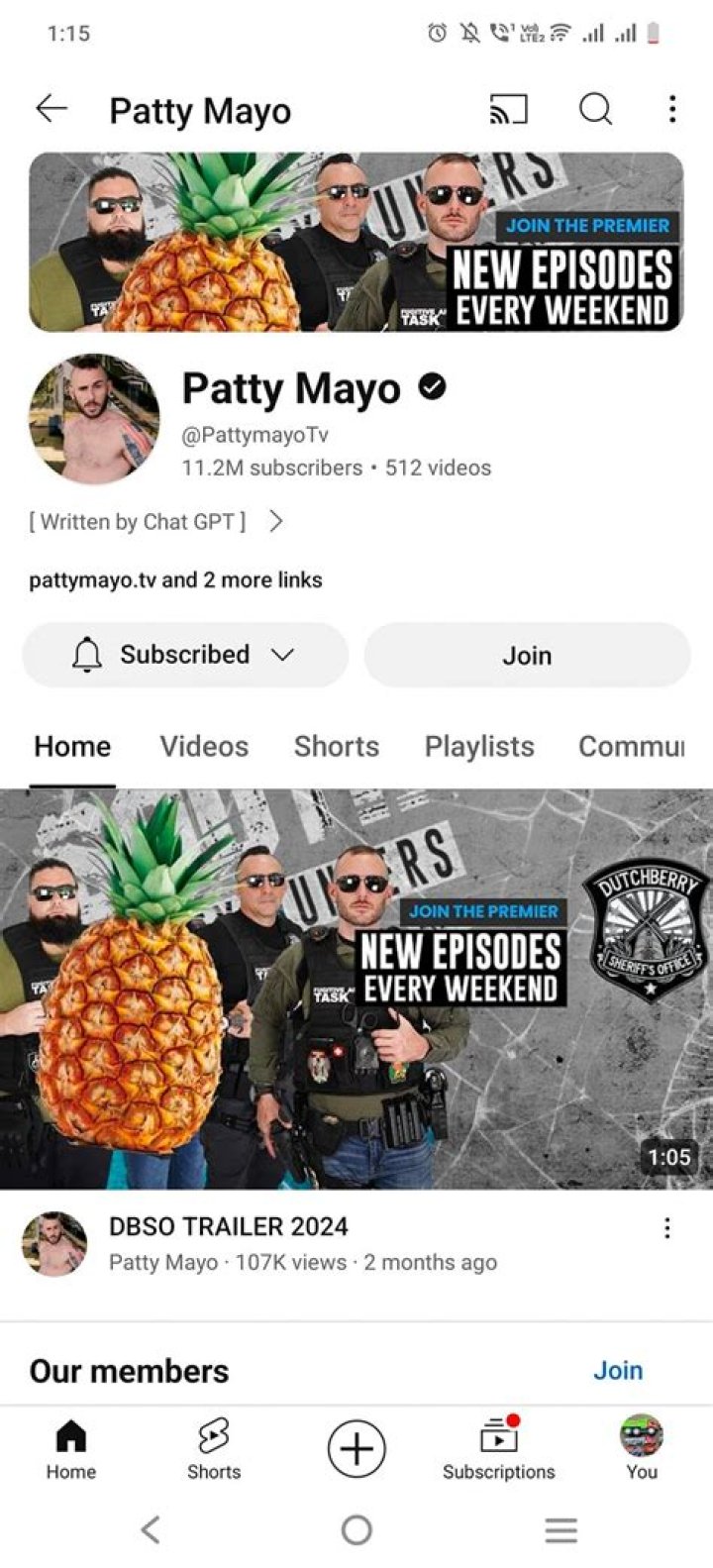Tap the Join link next to Our members
The width and height of the screenshot is (713, 1568).
click(617, 1370)
